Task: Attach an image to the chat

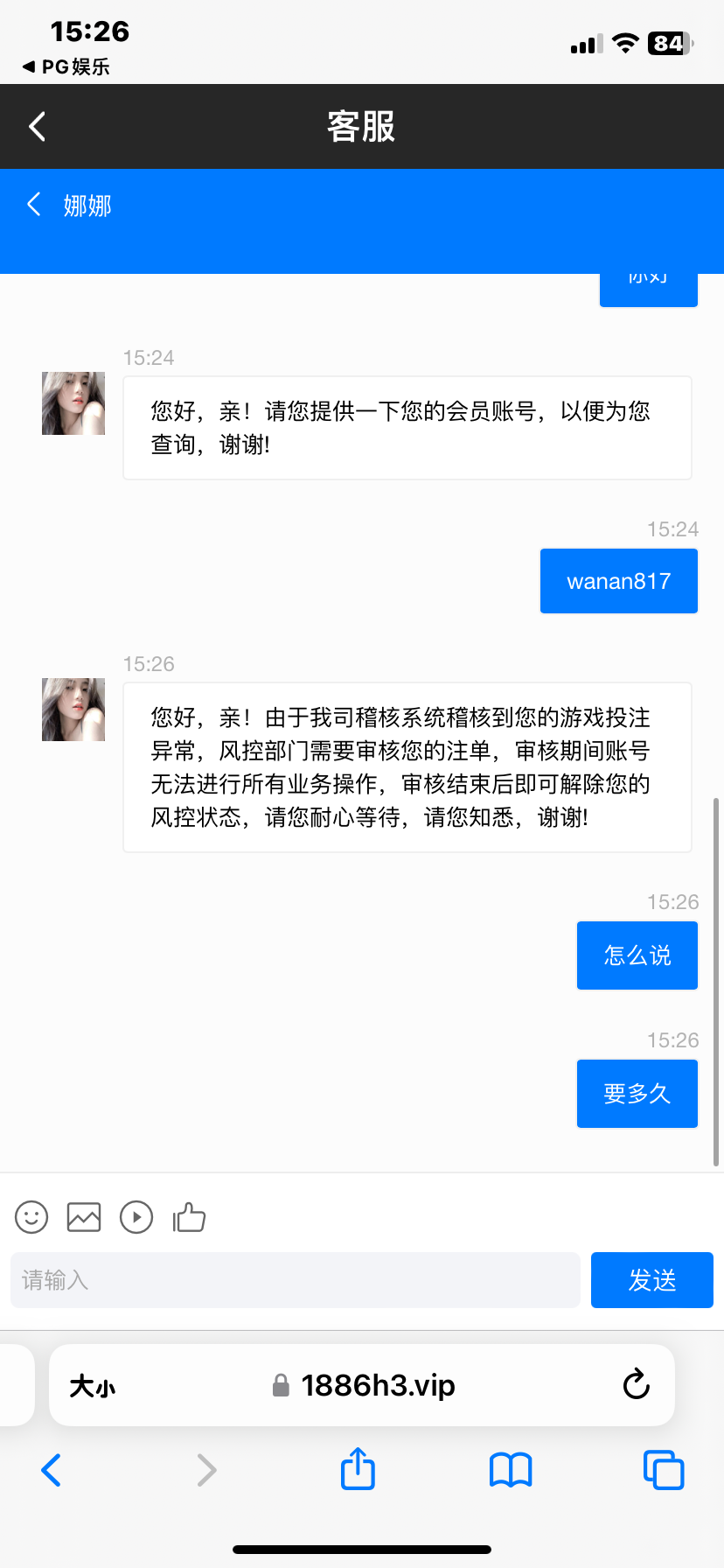Action: 84,1217
